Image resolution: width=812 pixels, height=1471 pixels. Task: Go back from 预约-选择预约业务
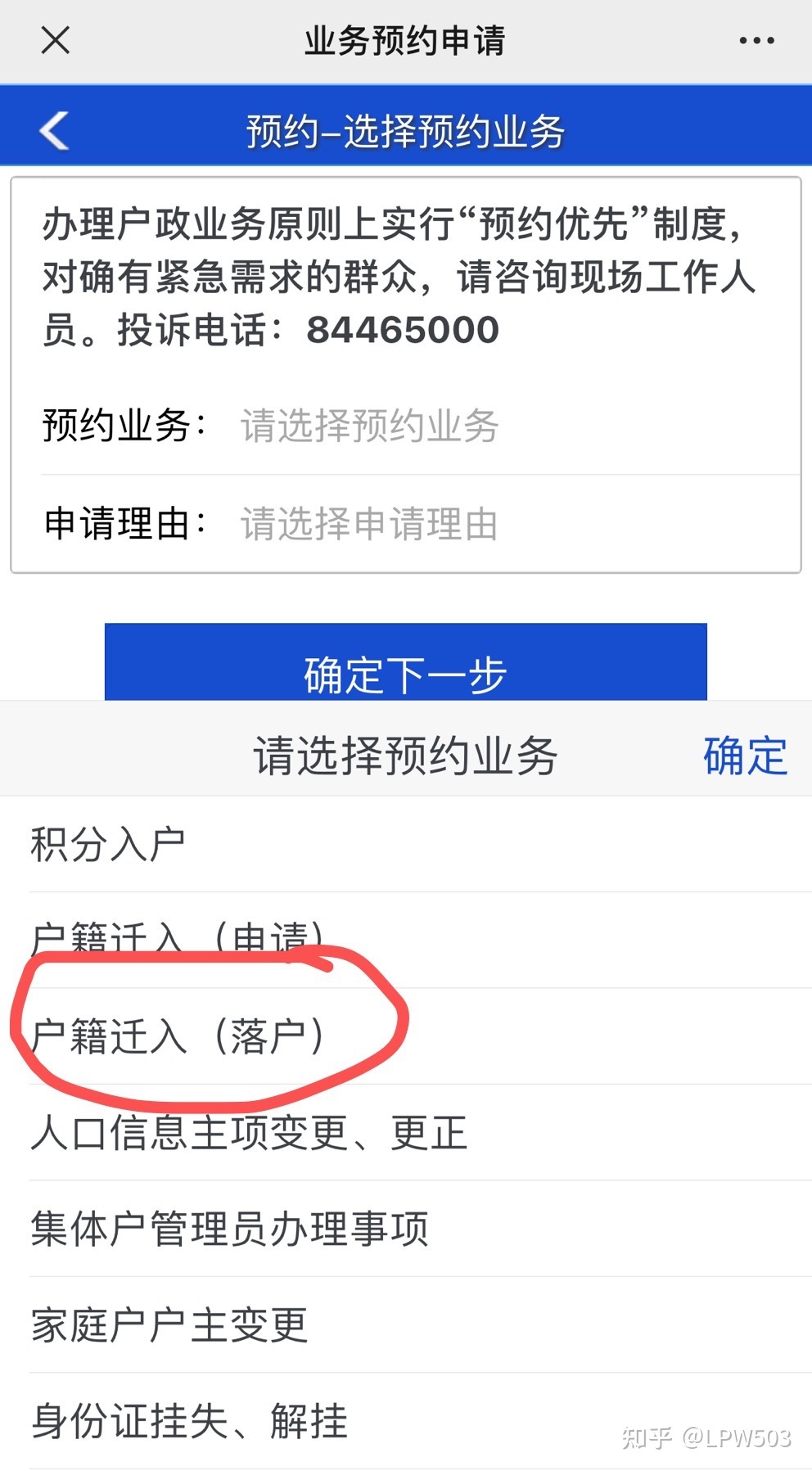point(55,131)
